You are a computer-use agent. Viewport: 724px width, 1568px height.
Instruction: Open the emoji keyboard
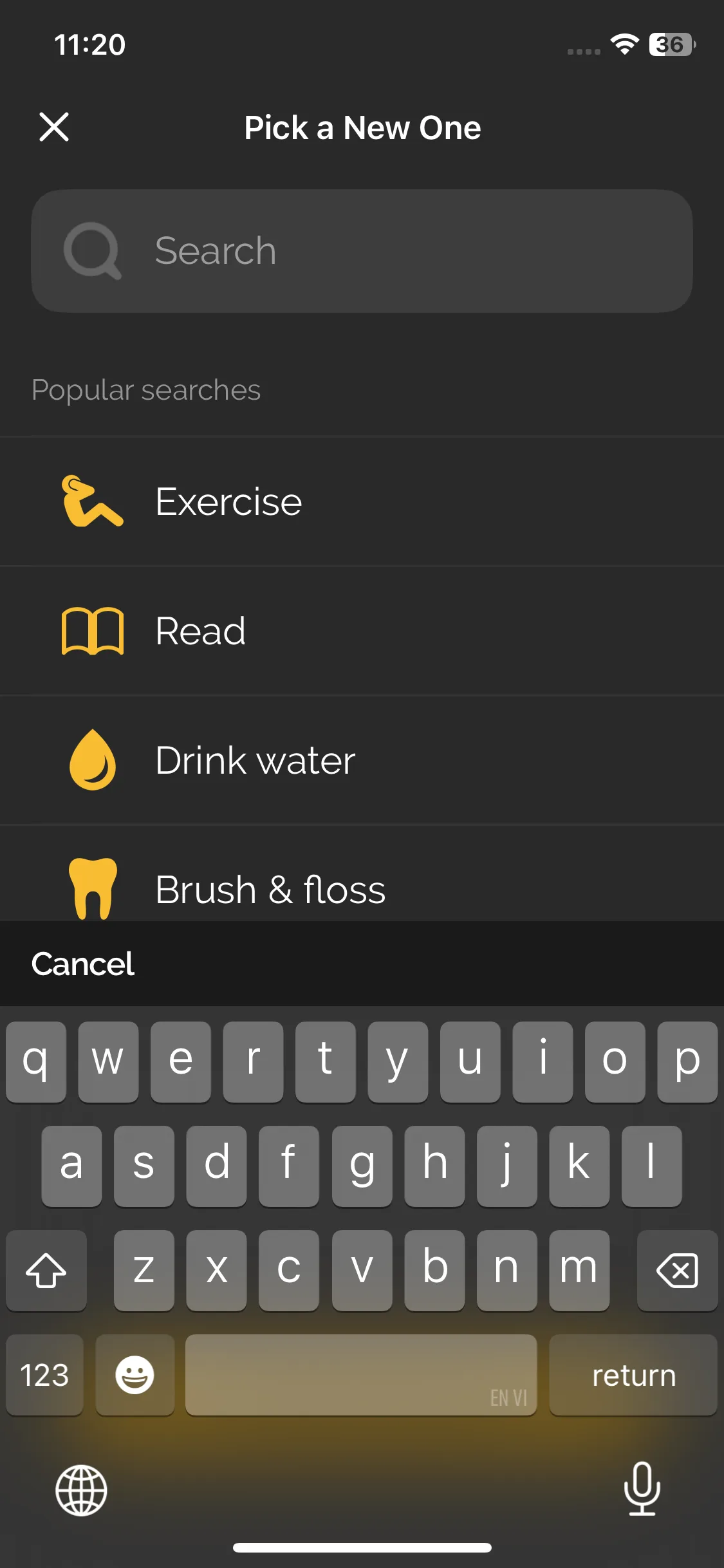coord(135,1376)
